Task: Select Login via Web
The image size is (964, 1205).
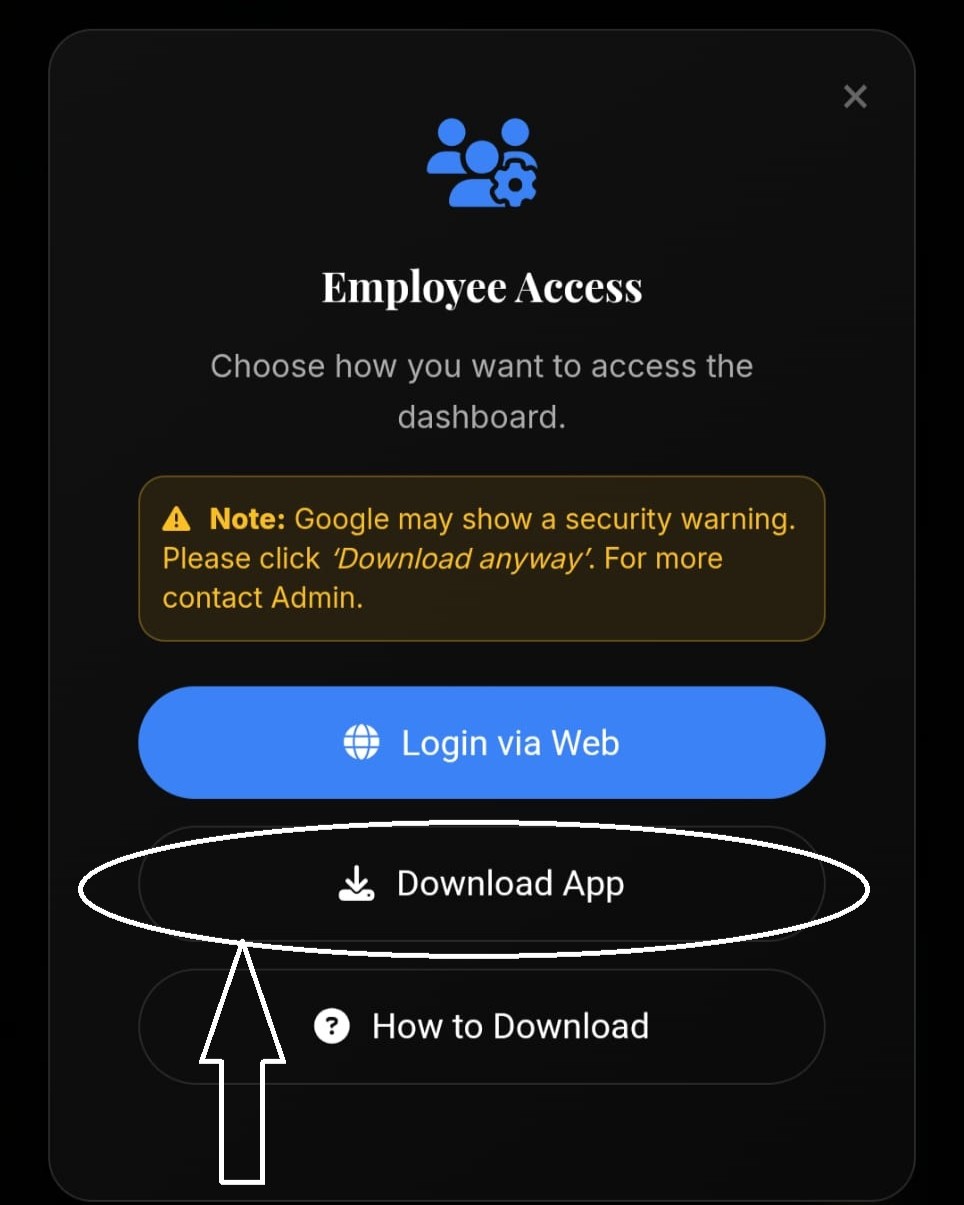Action: coord(481,743)
